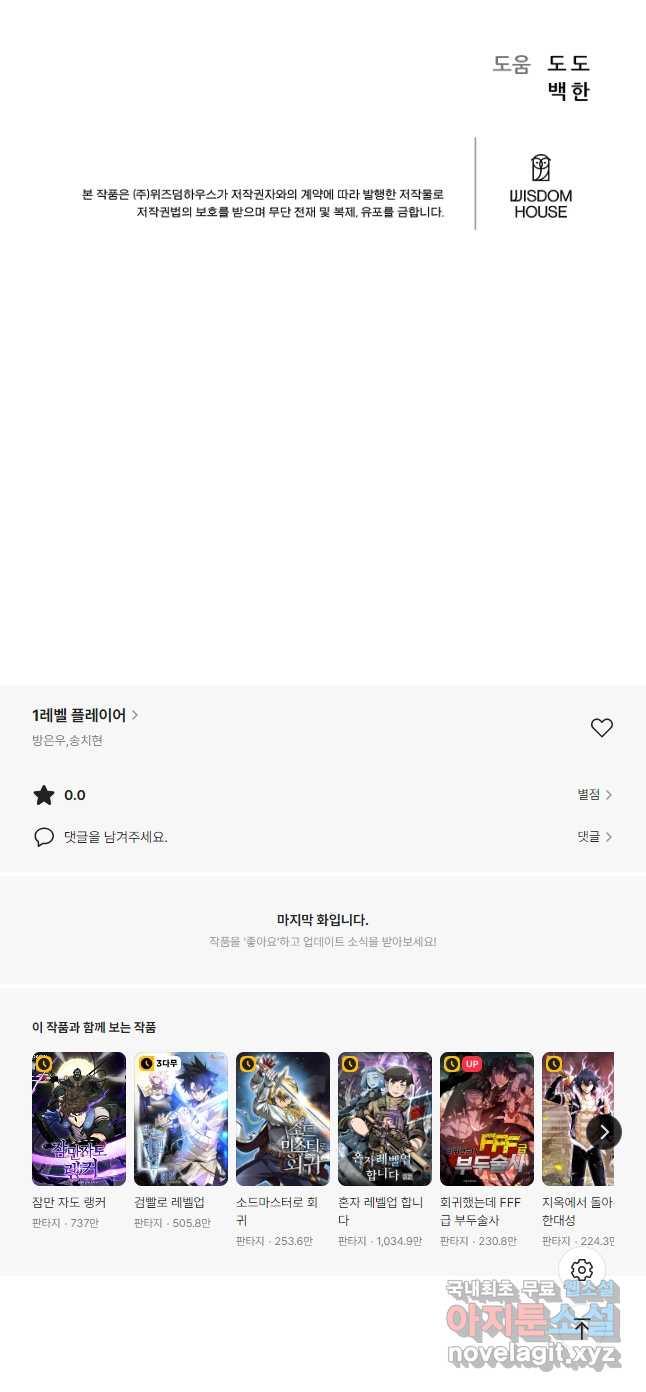Open the 잠만 자도 랭커 recommendation
646x1392 pixels.
click(79, 1118)
